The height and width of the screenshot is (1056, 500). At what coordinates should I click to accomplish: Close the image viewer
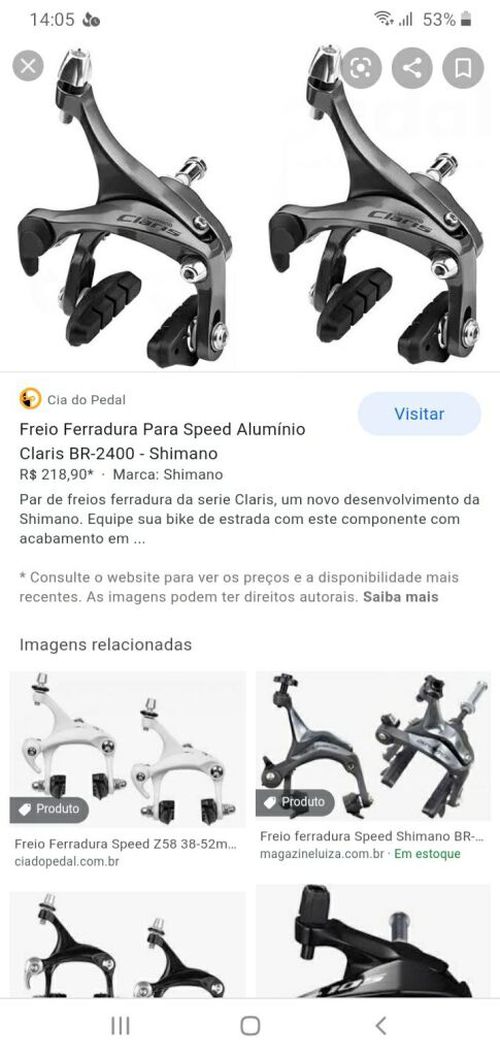28,66
